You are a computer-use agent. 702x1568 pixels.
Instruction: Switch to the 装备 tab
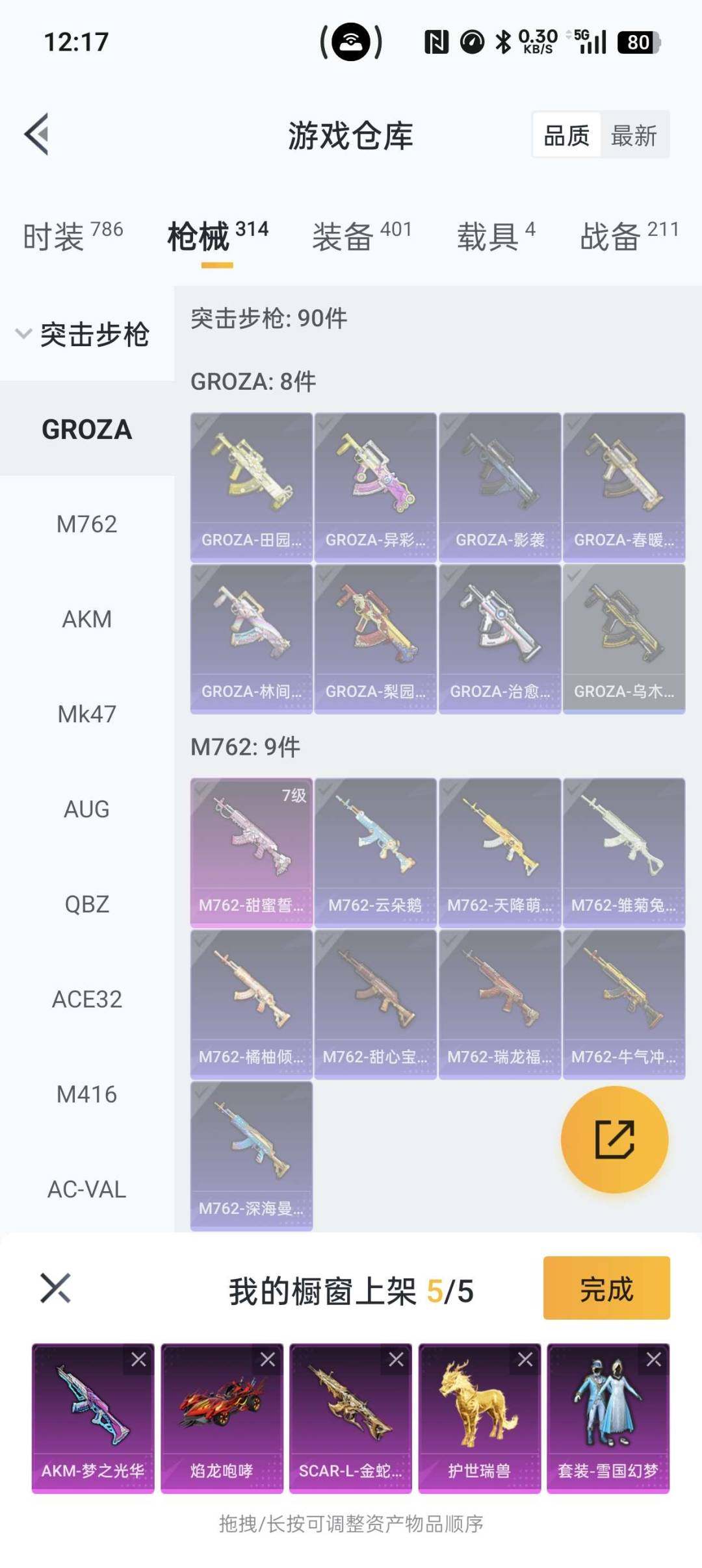(361, 235)
